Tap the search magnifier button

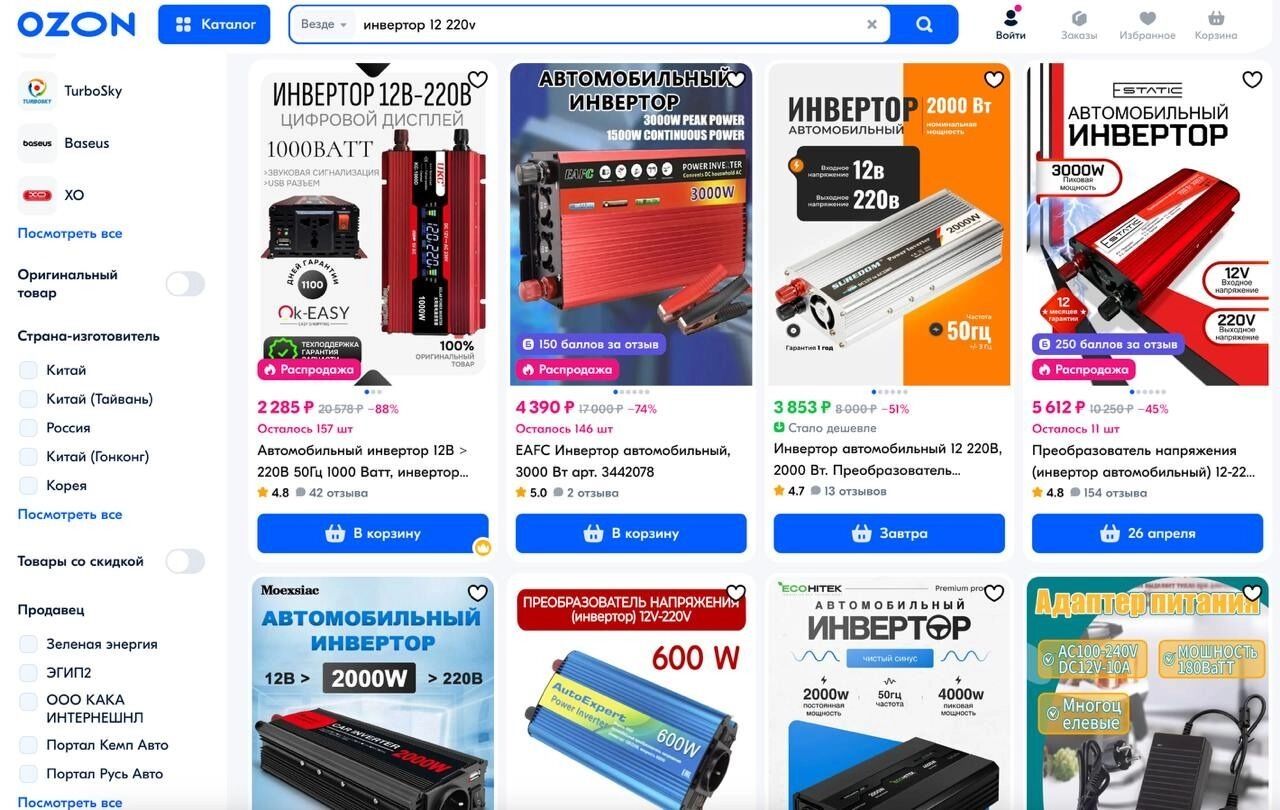pyautogui.click(x=924, y=25)
